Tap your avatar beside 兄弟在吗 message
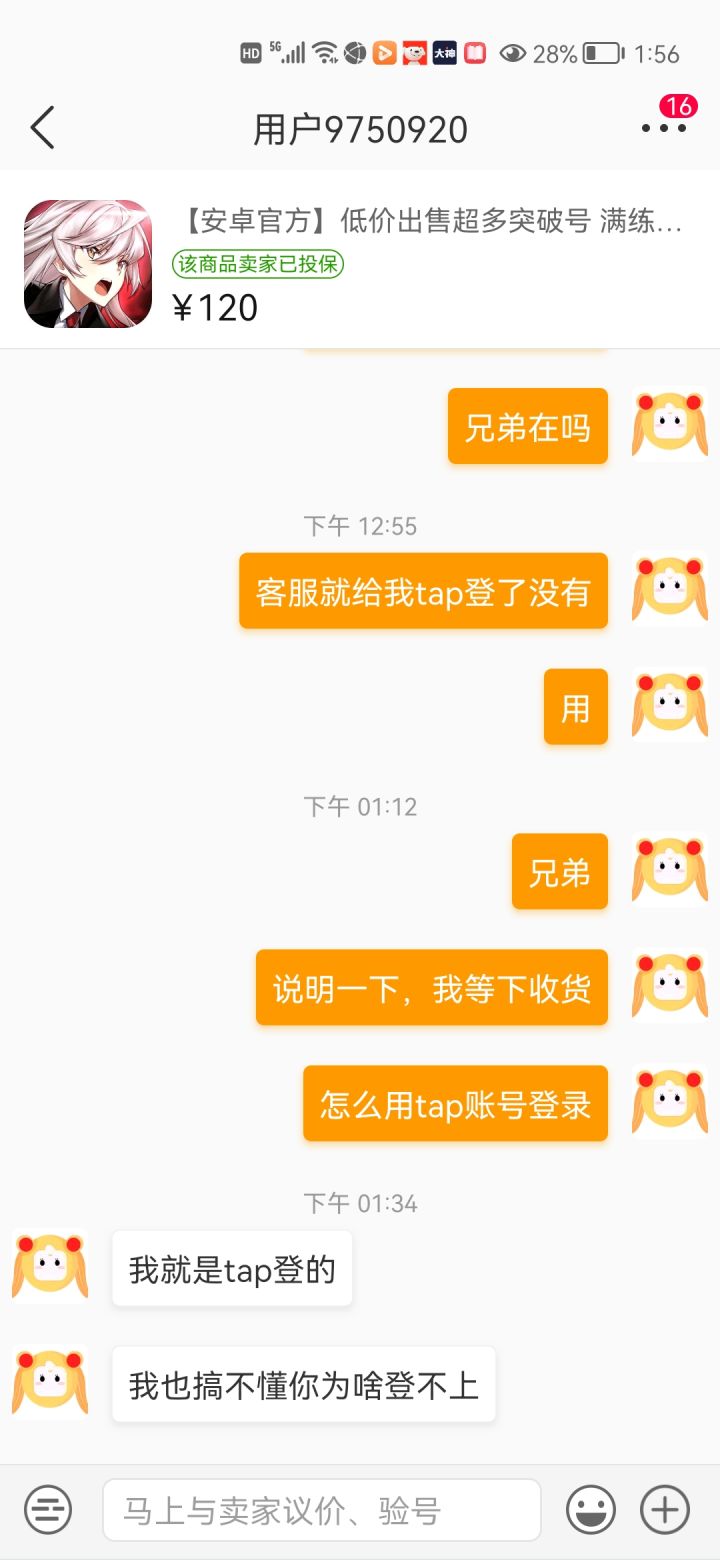Viewport: 720px width, 1560px height. (668, 425)
